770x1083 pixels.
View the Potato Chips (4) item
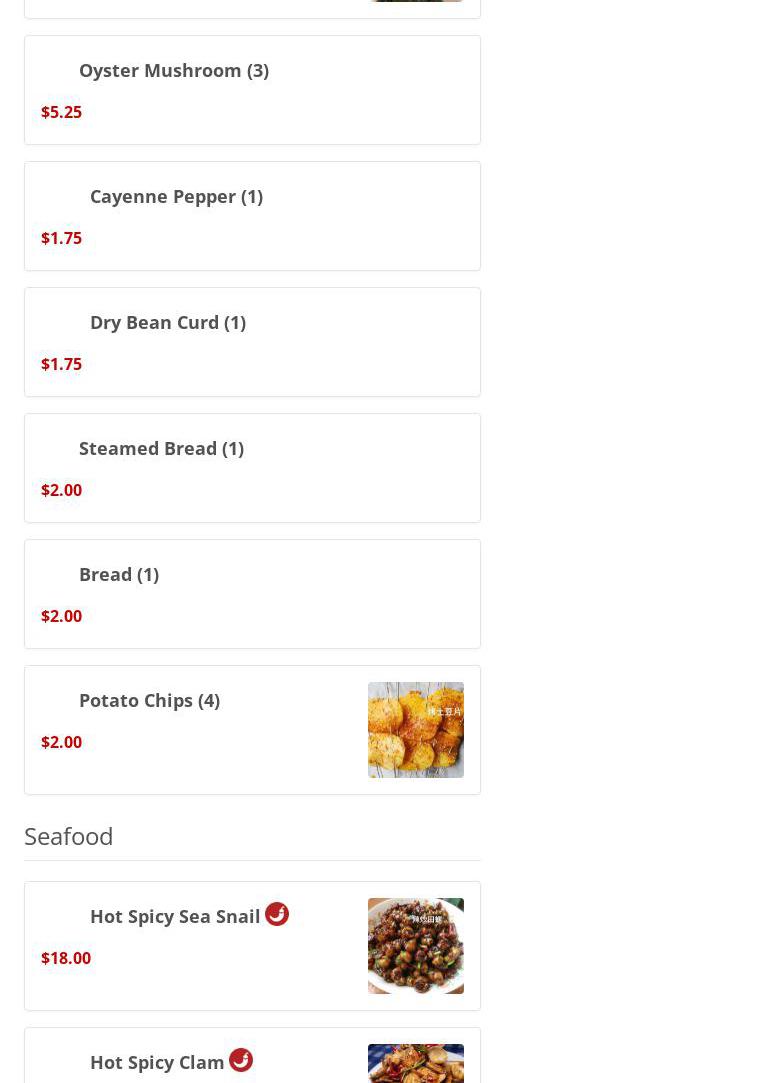click(149, 701)
